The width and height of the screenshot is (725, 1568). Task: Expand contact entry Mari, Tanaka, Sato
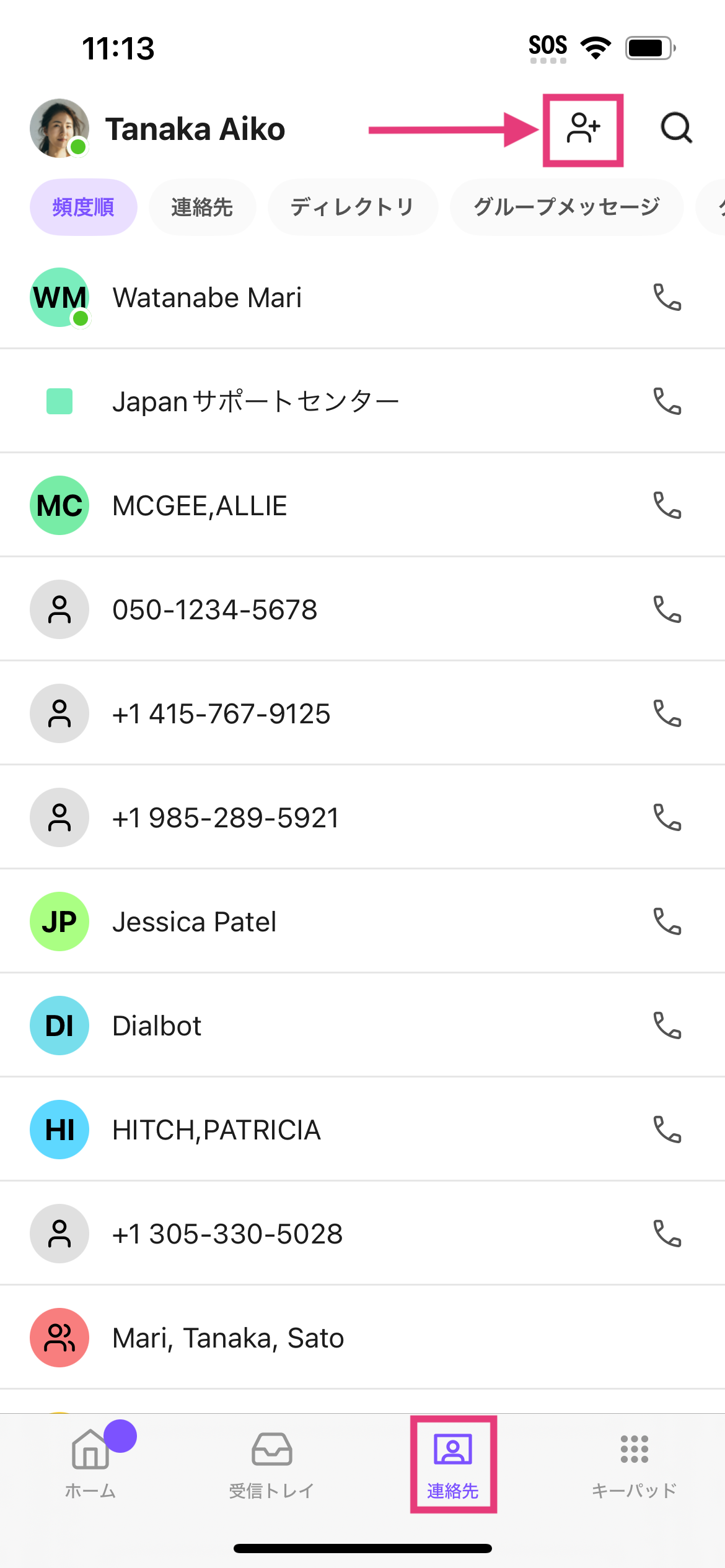227,1338
